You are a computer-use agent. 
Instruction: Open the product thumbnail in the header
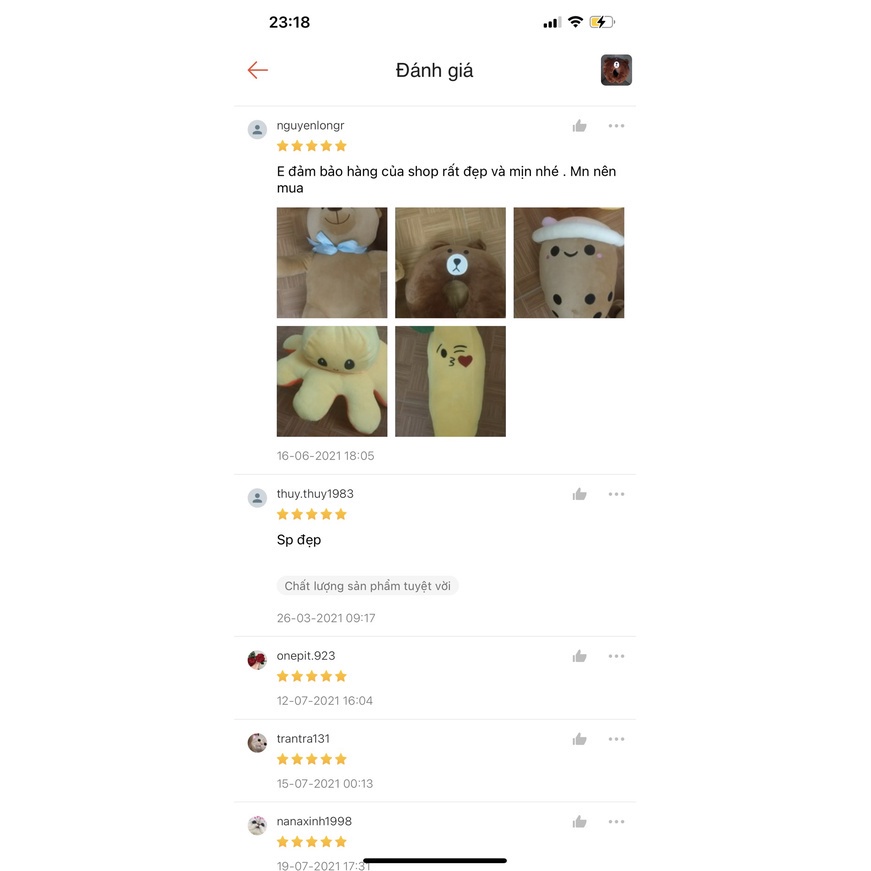click(616, 70)
